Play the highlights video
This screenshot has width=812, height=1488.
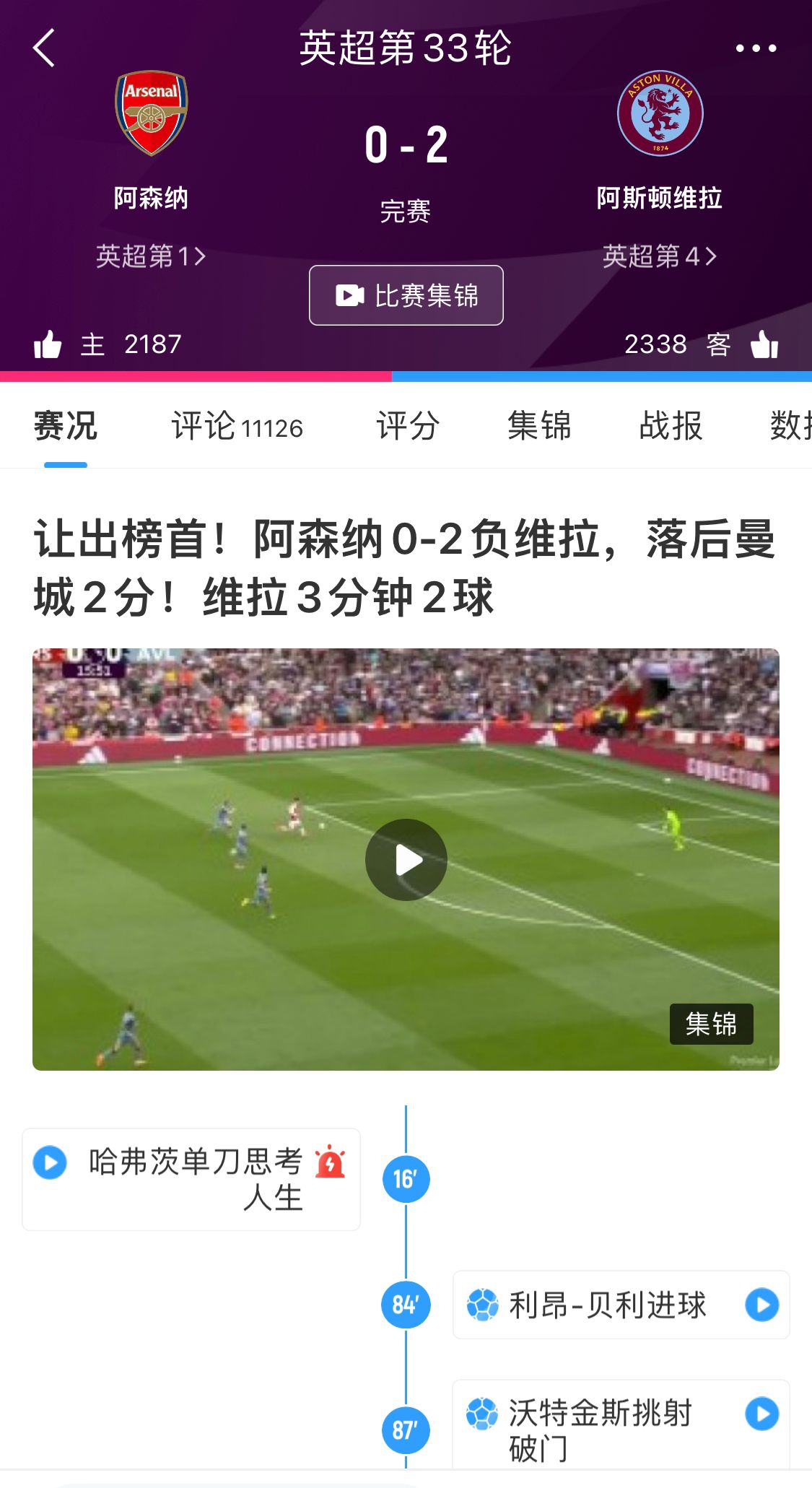(x=406, y=859)
